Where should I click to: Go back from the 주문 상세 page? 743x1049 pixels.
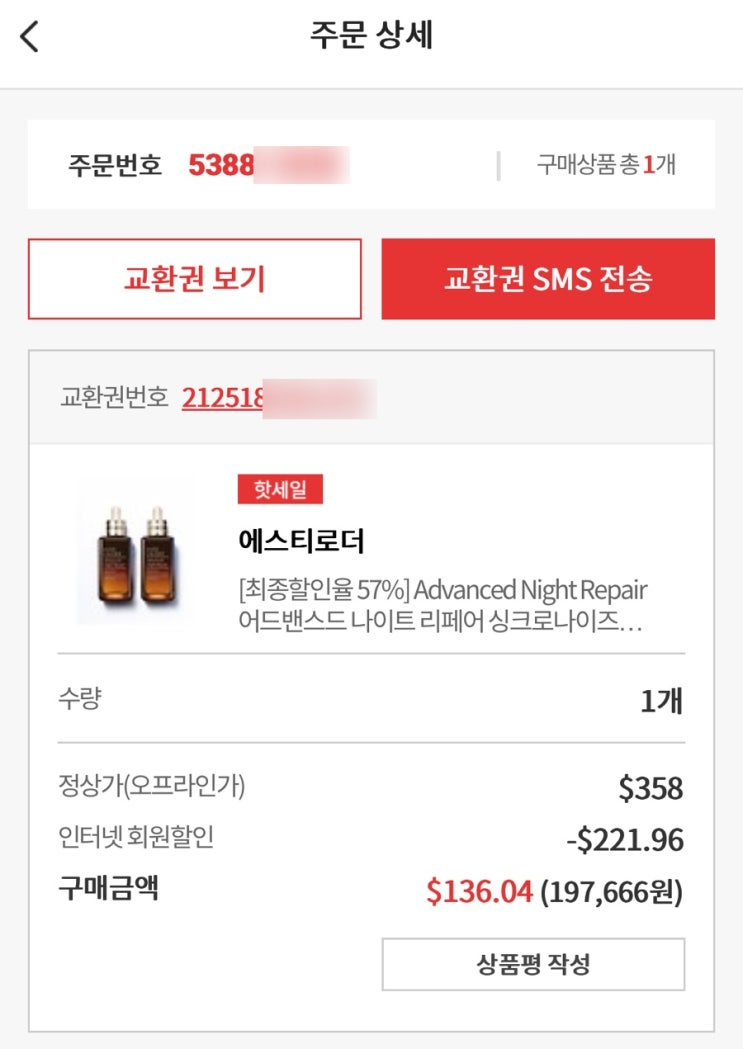pos(30,38)
